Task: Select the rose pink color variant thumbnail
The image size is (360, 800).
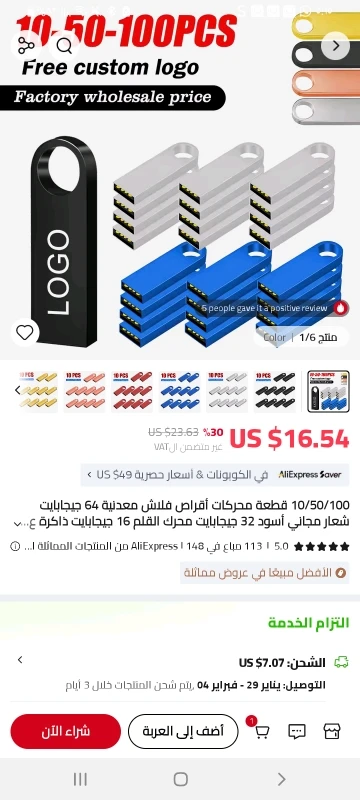Action: [x=85, y=392]
